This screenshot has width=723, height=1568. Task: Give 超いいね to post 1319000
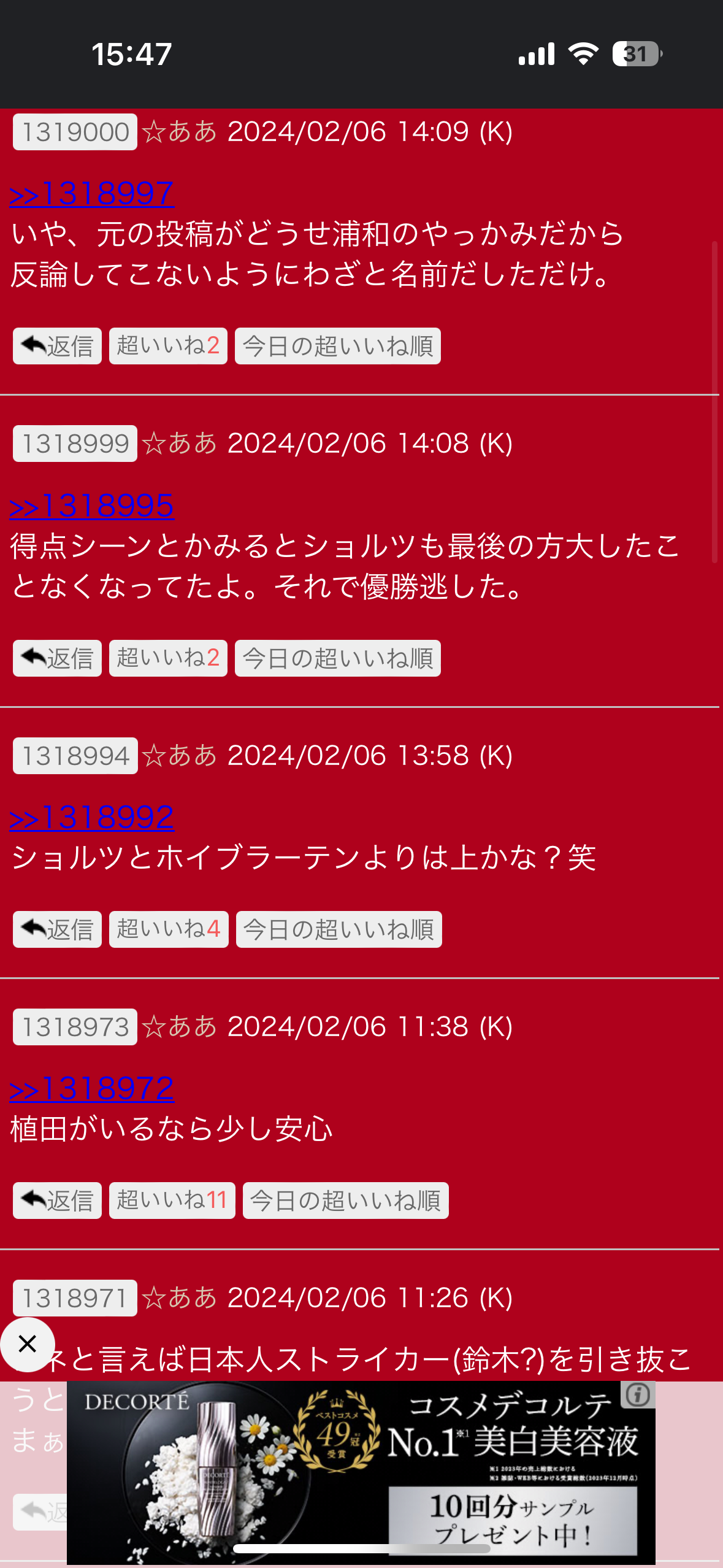click(x=168, y=346)
